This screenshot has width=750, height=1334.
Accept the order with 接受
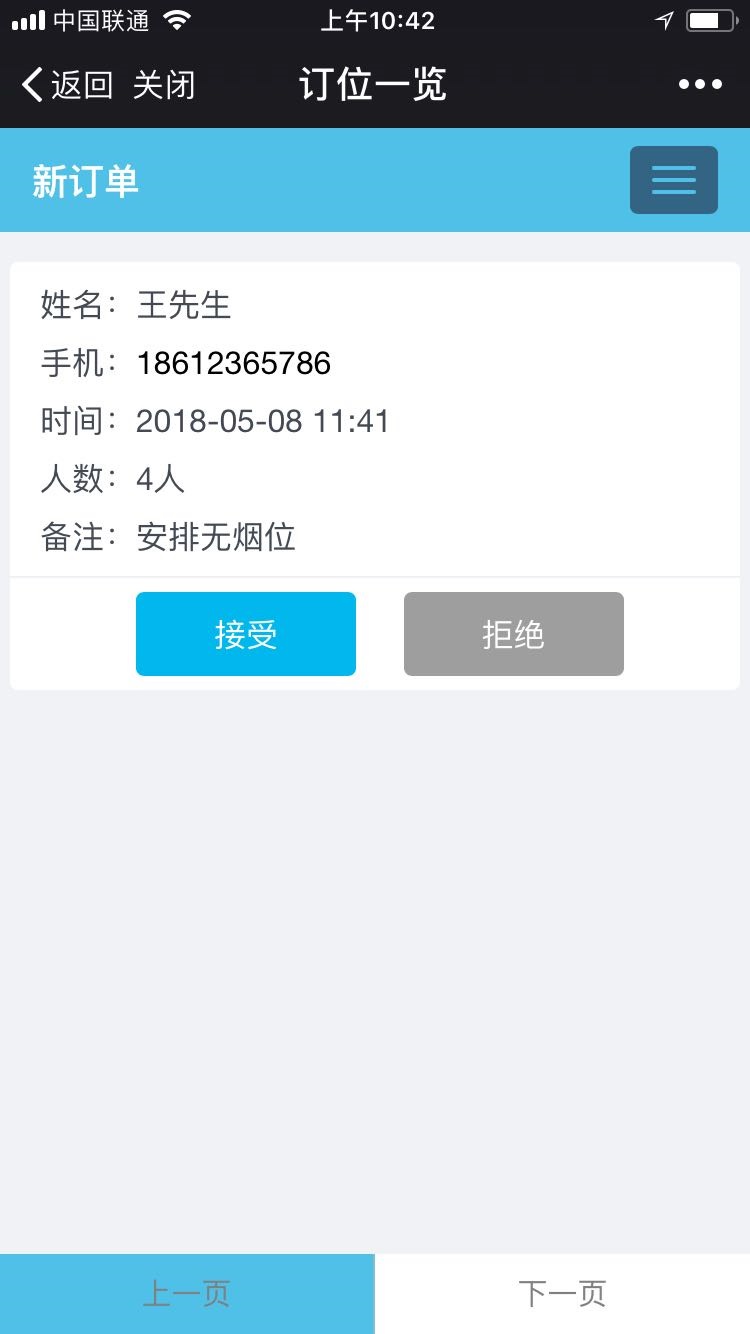246,634
